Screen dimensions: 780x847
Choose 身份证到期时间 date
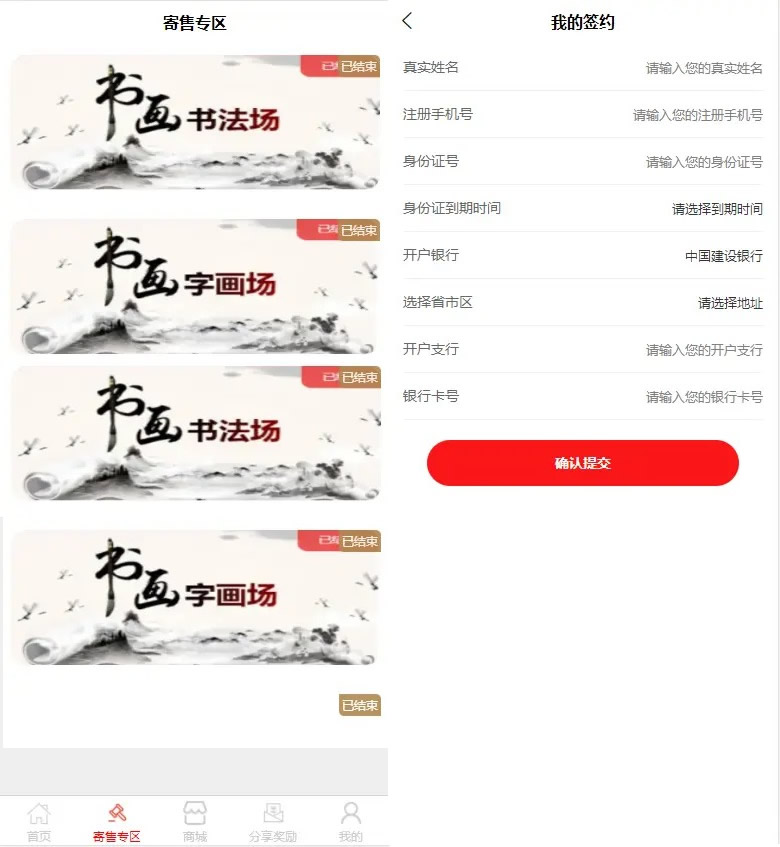[716, 209]
